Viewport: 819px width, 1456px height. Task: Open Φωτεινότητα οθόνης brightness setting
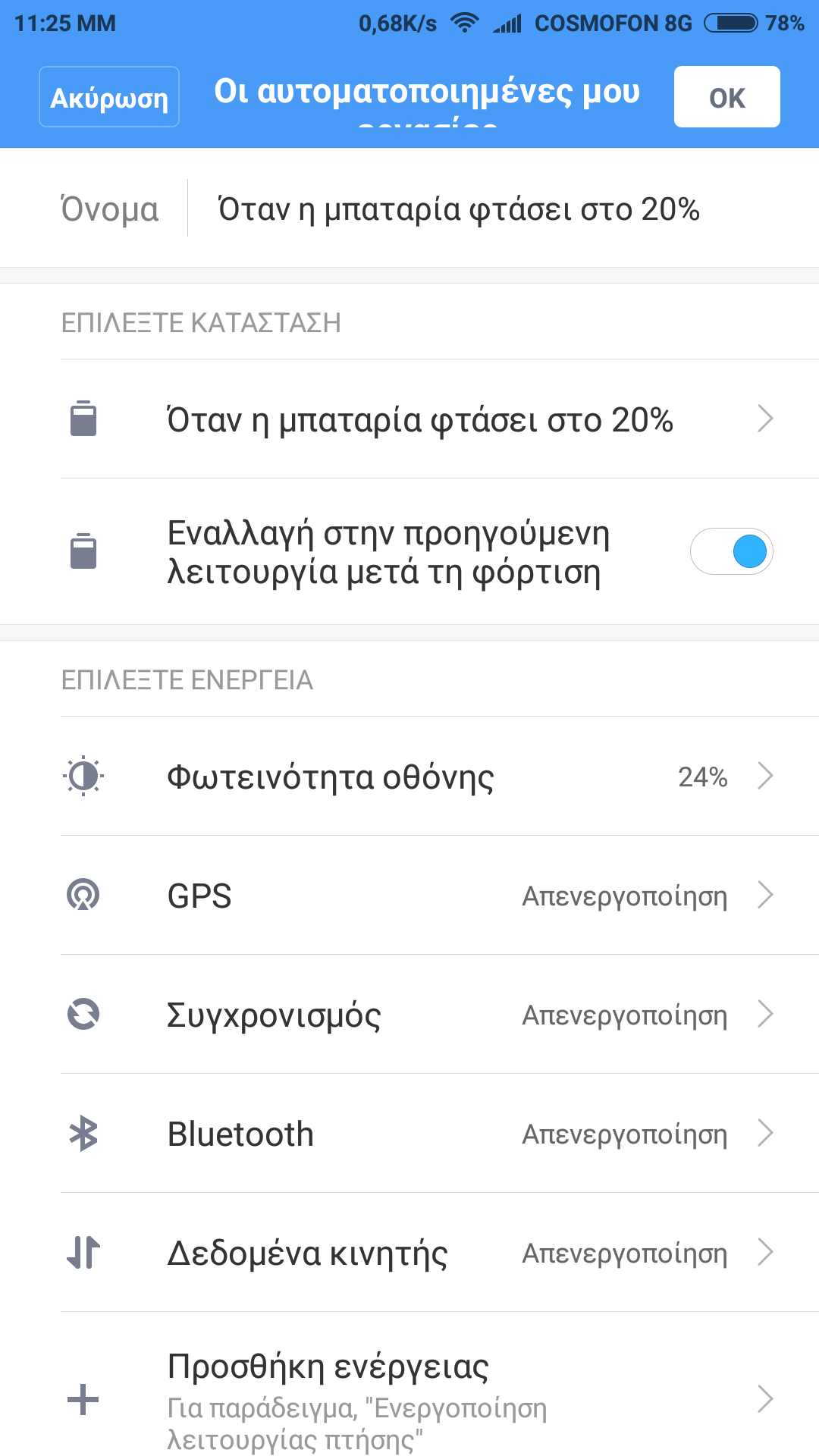(x=419, y=777)
